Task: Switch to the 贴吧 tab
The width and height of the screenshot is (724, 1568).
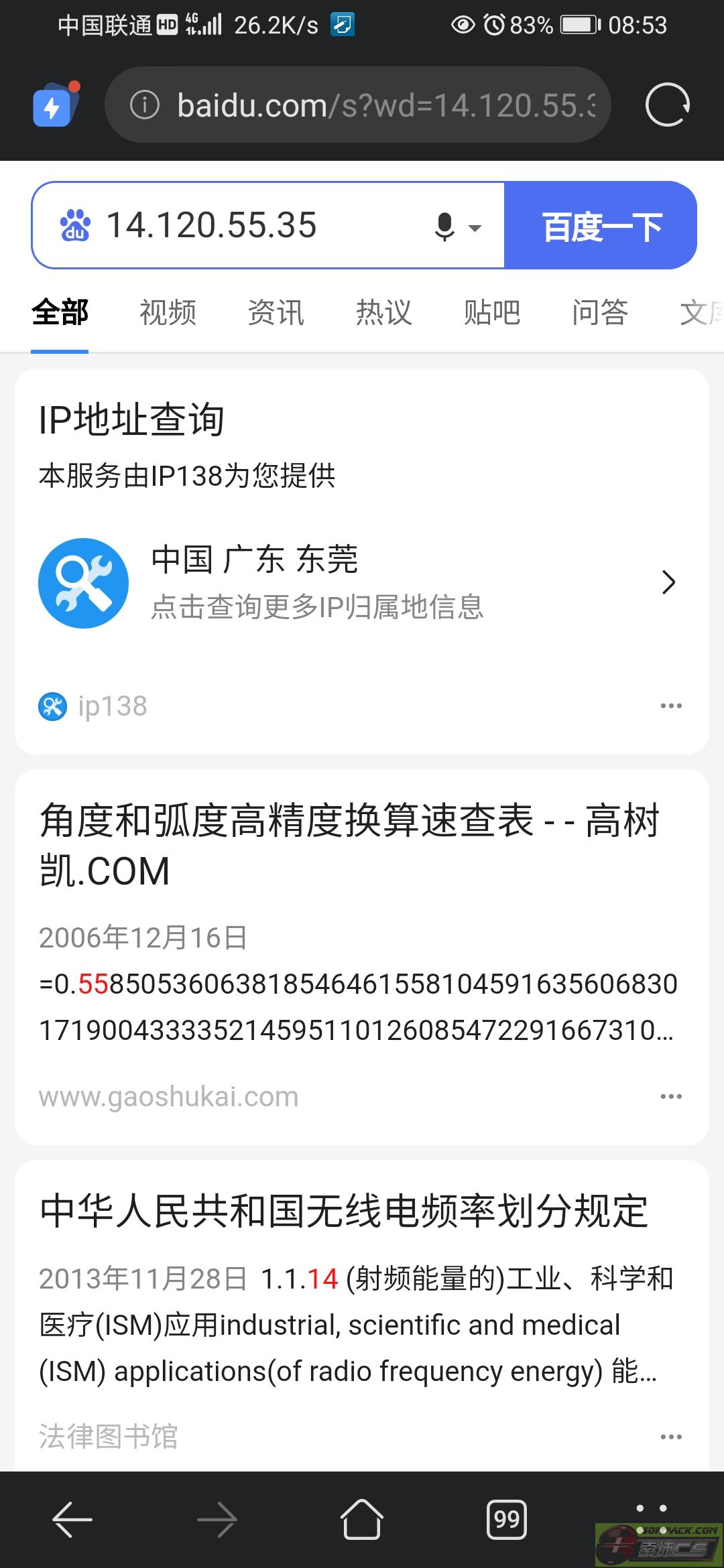Action: pyautogui.click(x=492, y=312)
